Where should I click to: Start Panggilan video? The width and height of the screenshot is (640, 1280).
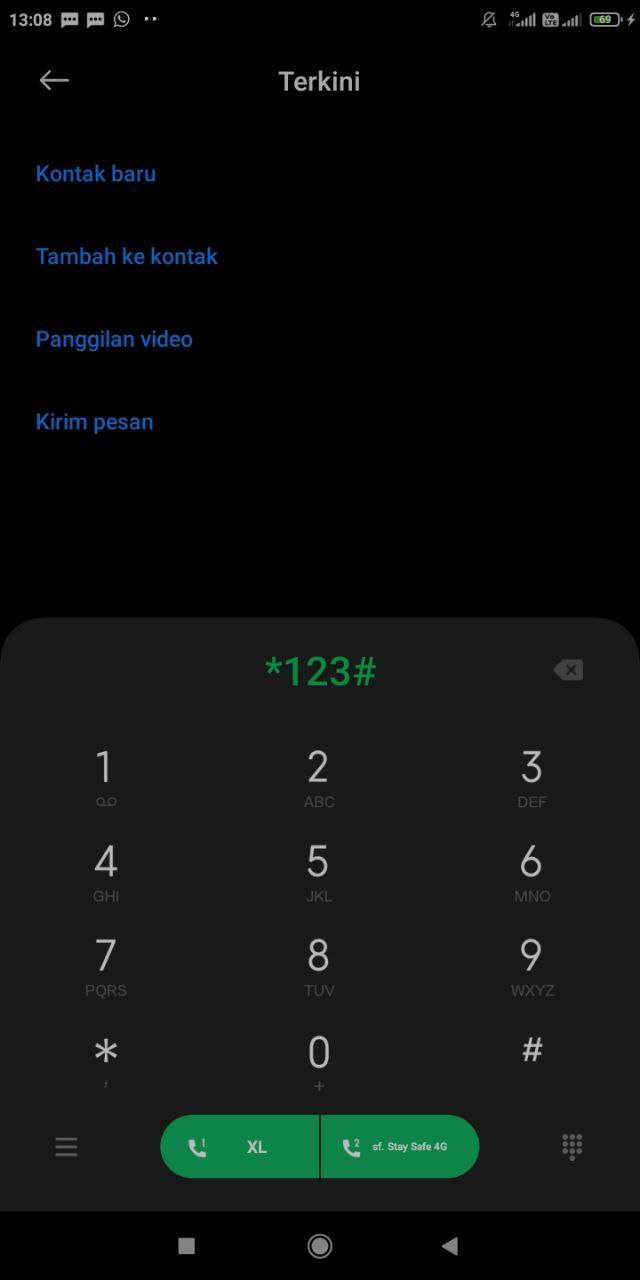click(114, 340)
